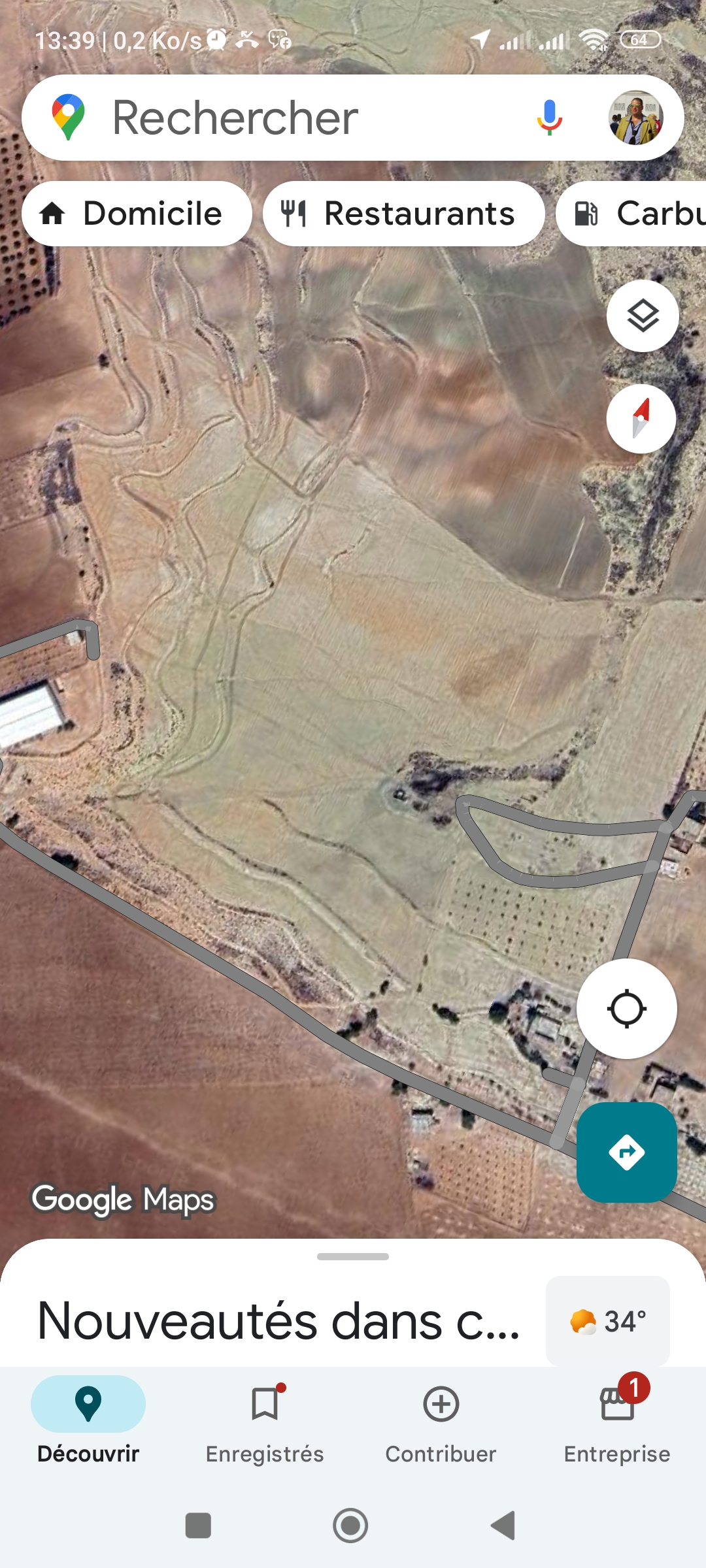Screen dimensions: 706x1568
Task: Select the Domicile shortcut chip
Action: tap(137, 213)
